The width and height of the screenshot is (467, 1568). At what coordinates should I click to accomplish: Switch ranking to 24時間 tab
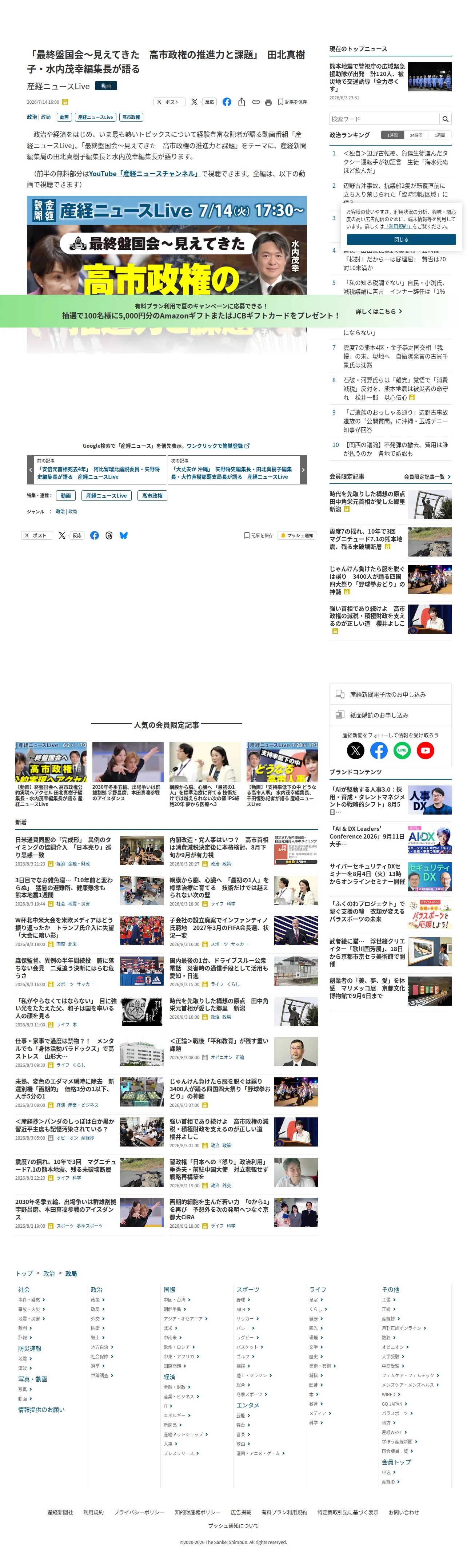pyautogui.click(x=416, y=135)
